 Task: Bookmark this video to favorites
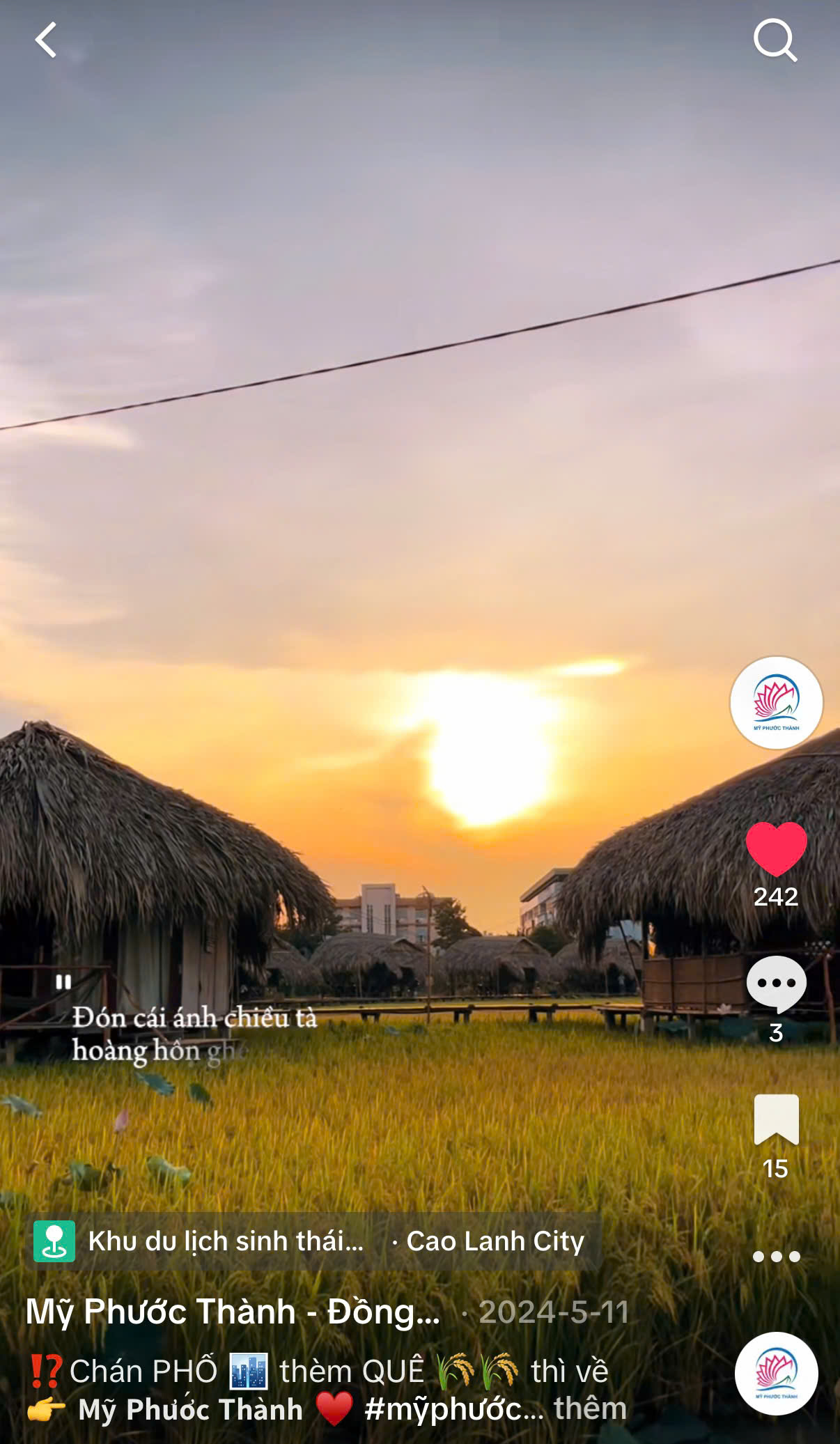click(776, 1119)
